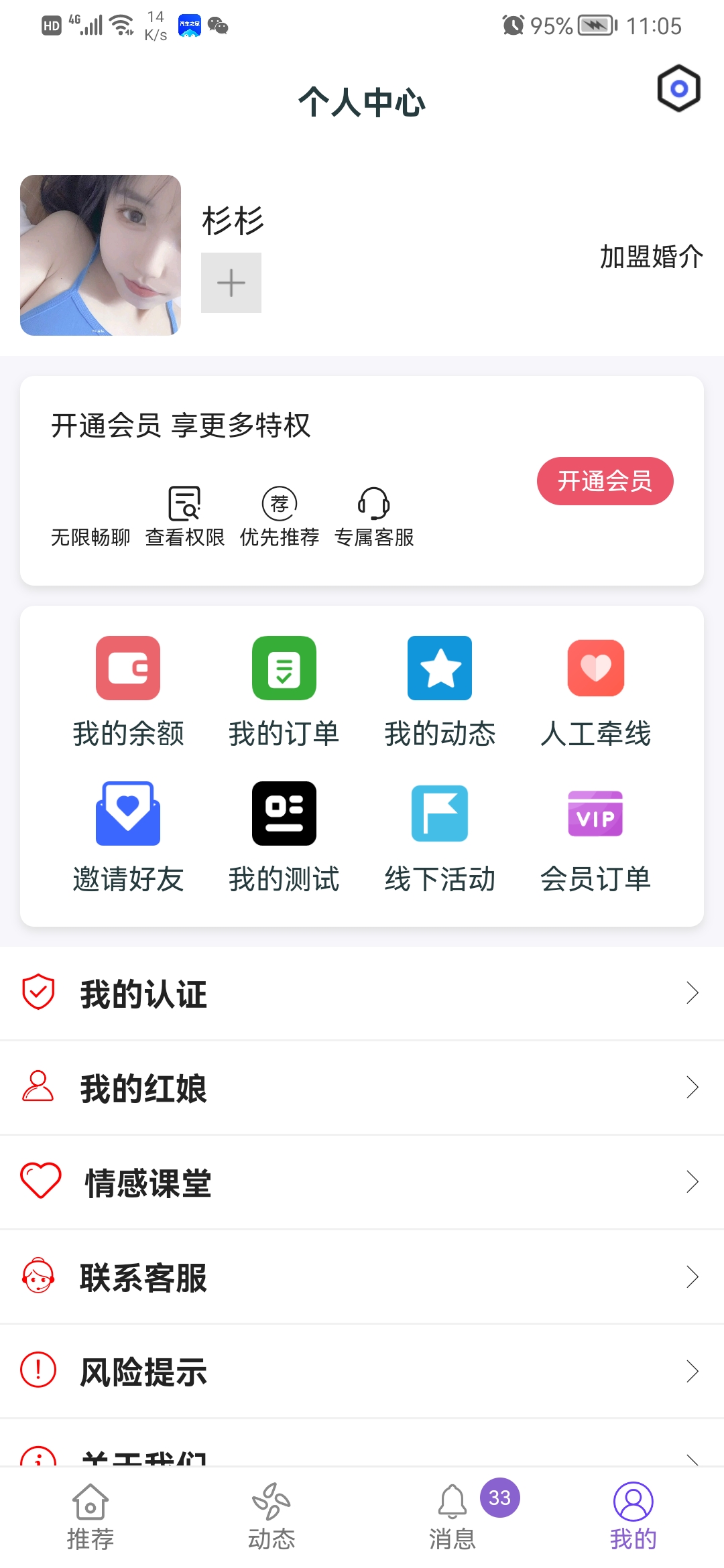Screen dimensions: 724x1568
Task: Open 我的测试 tests
Action: point(284,837)
